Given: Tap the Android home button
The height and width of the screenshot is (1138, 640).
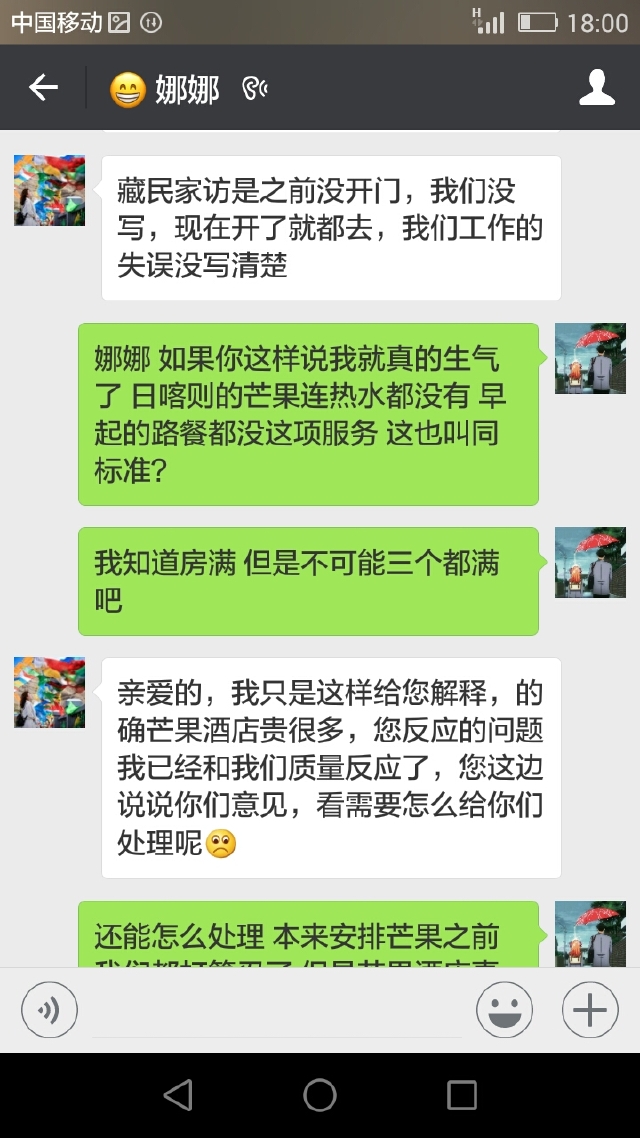Looking at the screenshot, I should click(x=320, y=1095).
